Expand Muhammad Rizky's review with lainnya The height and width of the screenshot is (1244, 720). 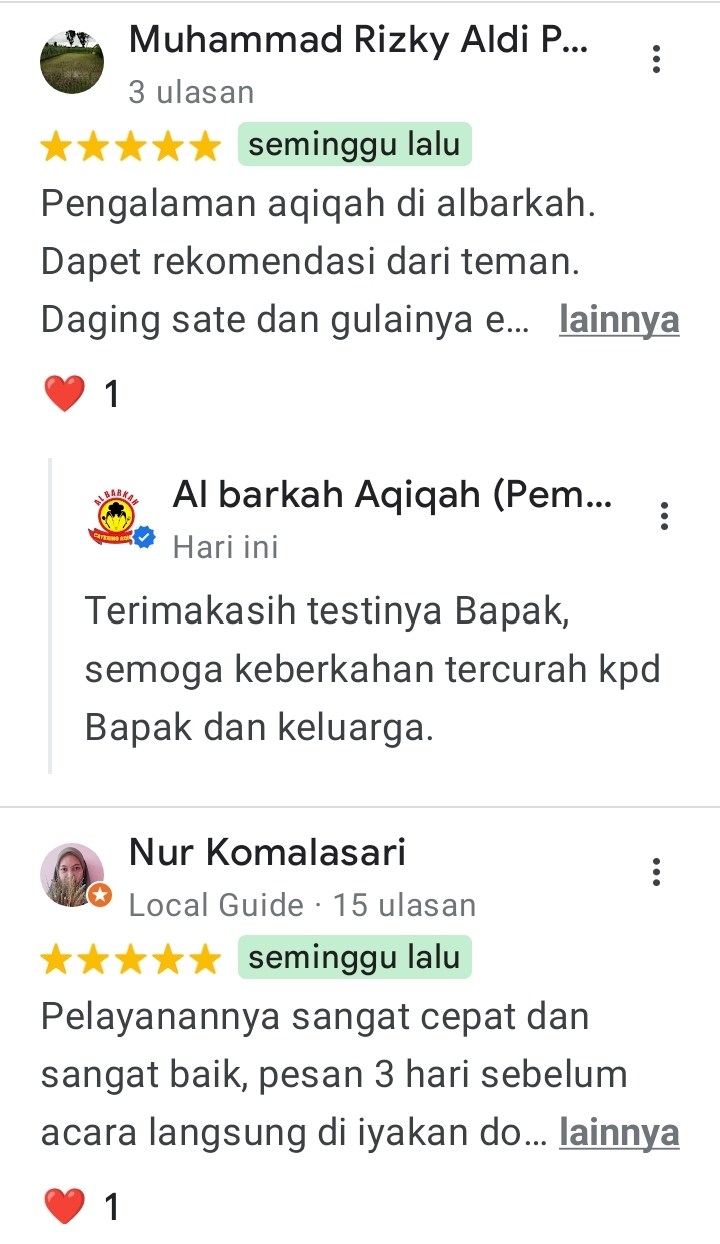[619, 320]
